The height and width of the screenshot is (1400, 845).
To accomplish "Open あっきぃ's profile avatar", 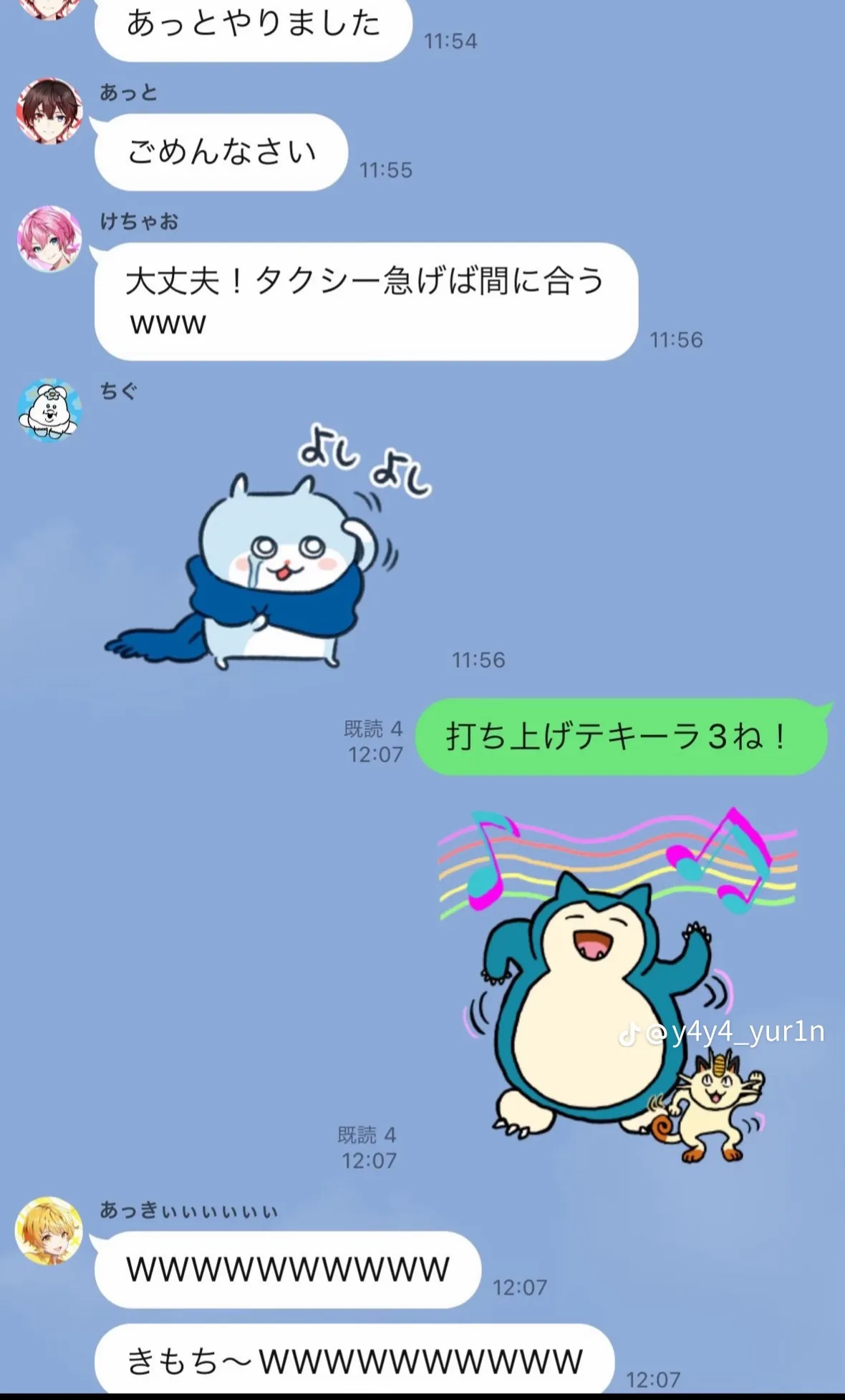I will pyautogui.click(x=49, y=1230).
